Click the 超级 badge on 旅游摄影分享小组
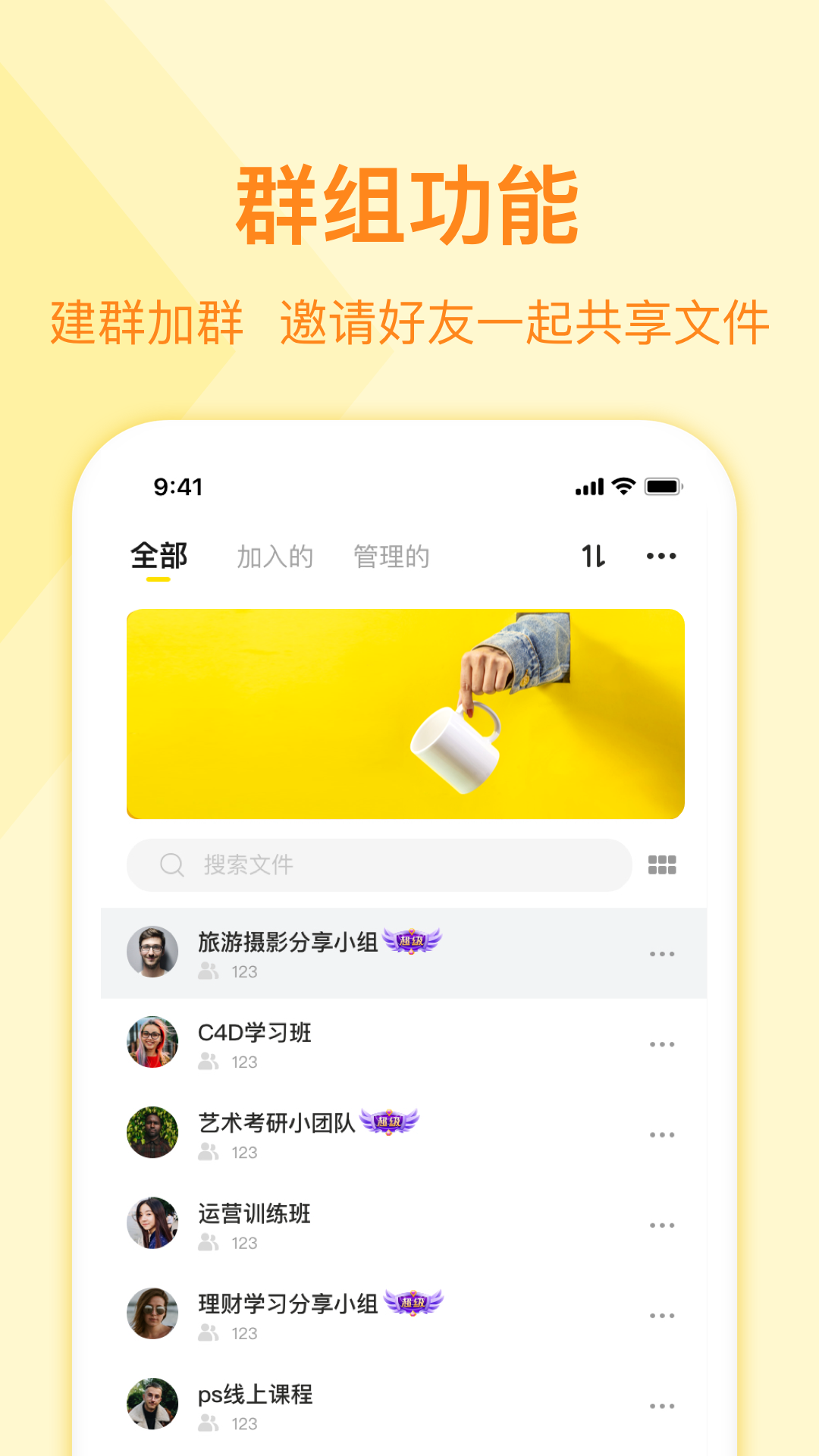Image resolution: width=819 pixels, height=1456 pixels. [413, 940]
